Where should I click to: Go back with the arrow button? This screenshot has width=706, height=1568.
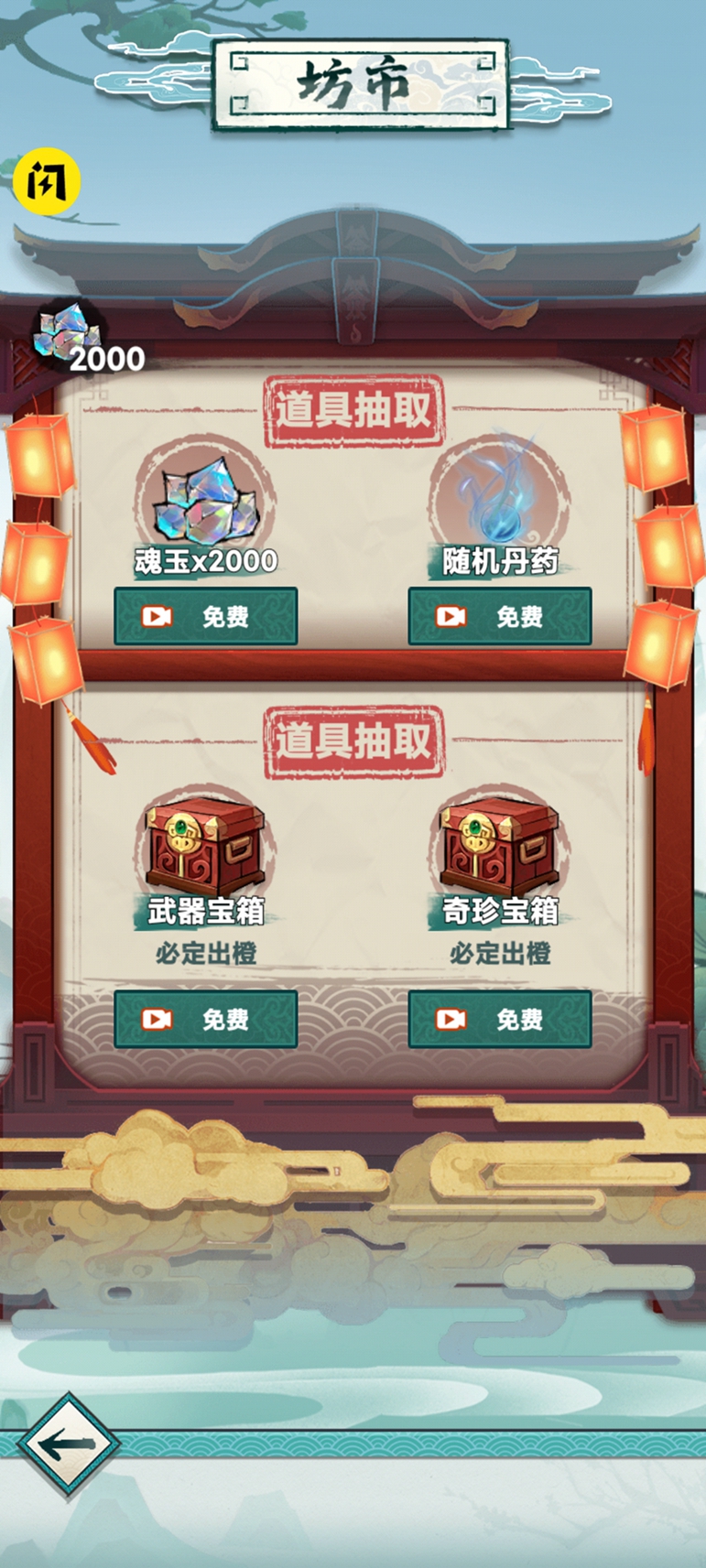(66, 1445)
